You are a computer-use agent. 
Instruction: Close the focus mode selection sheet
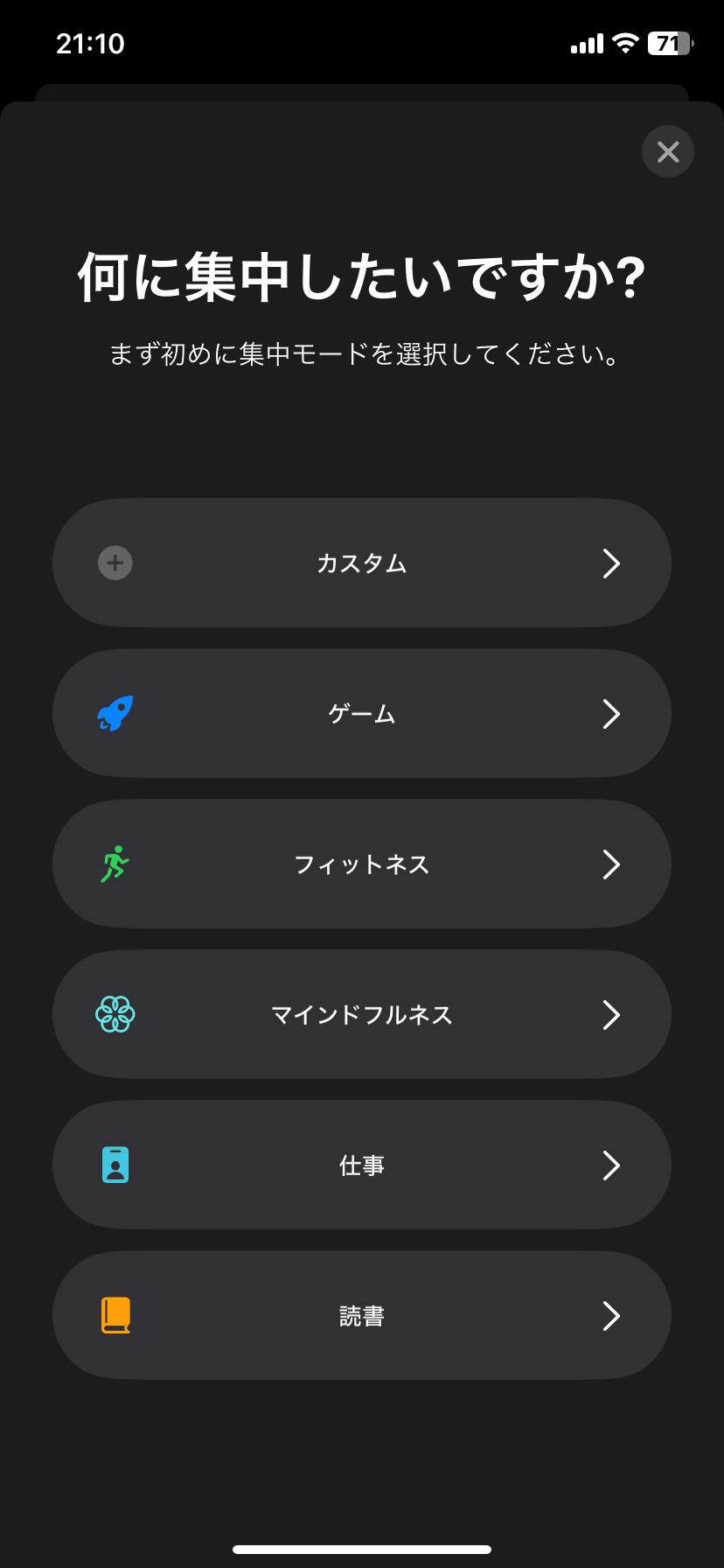pos(668,151)
